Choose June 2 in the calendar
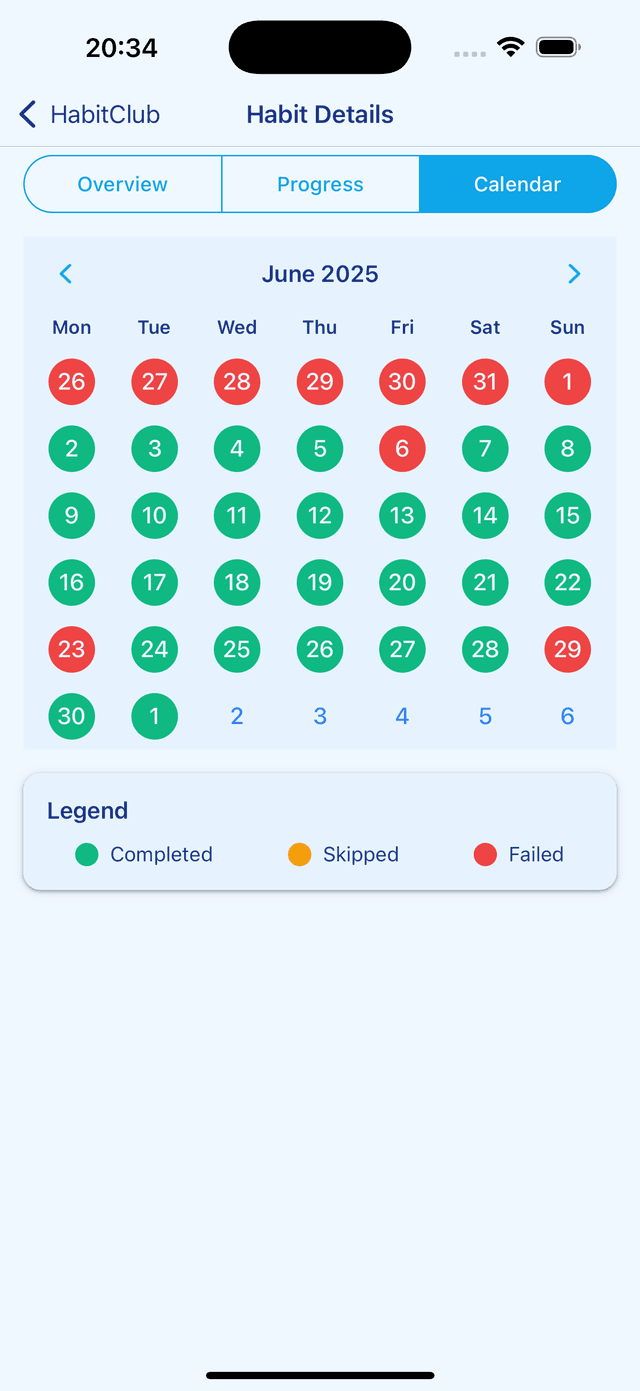The height and width of the screenshot is (1391, 640). (72, 449)
